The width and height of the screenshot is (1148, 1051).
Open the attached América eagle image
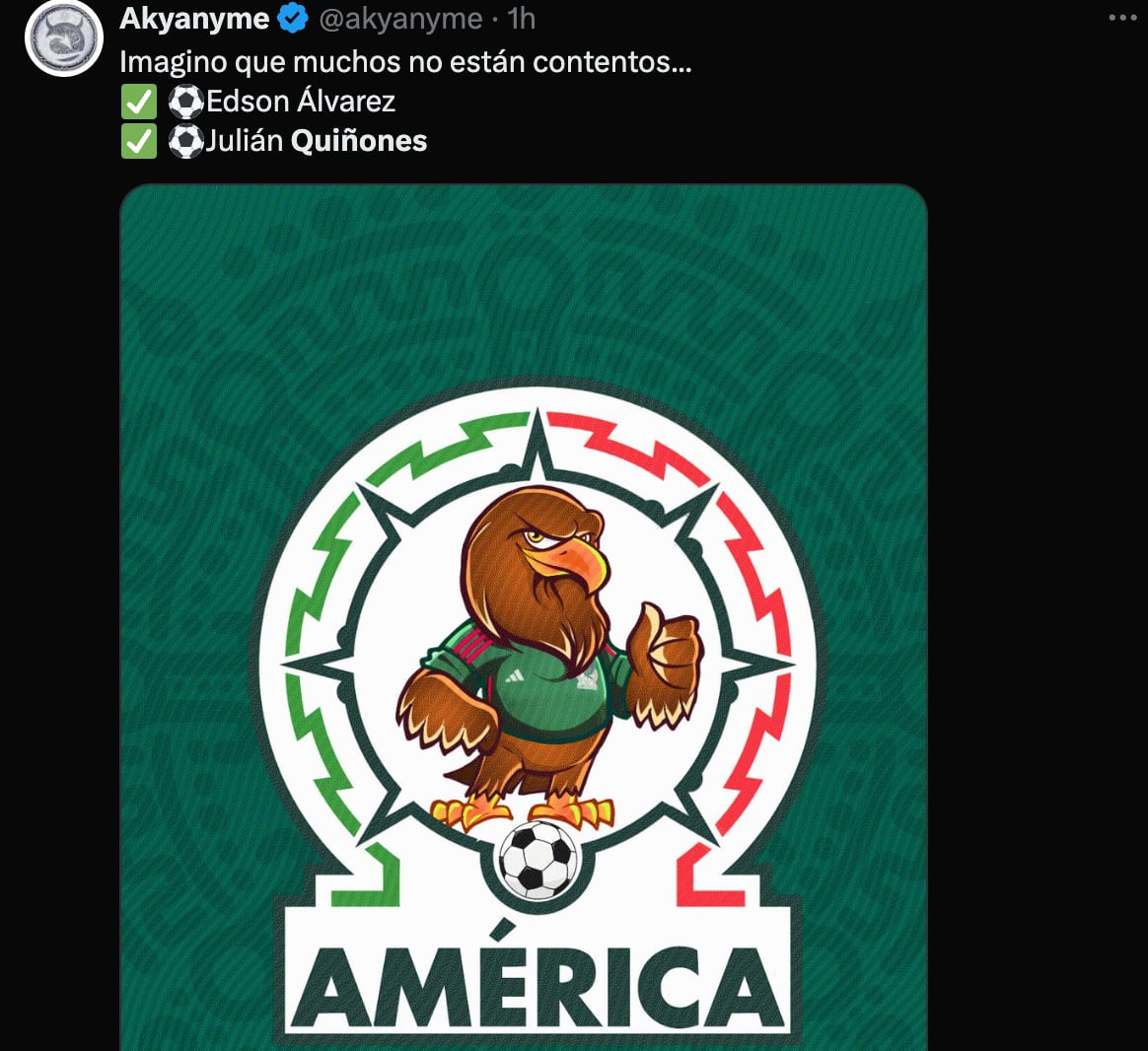point(523,616)
